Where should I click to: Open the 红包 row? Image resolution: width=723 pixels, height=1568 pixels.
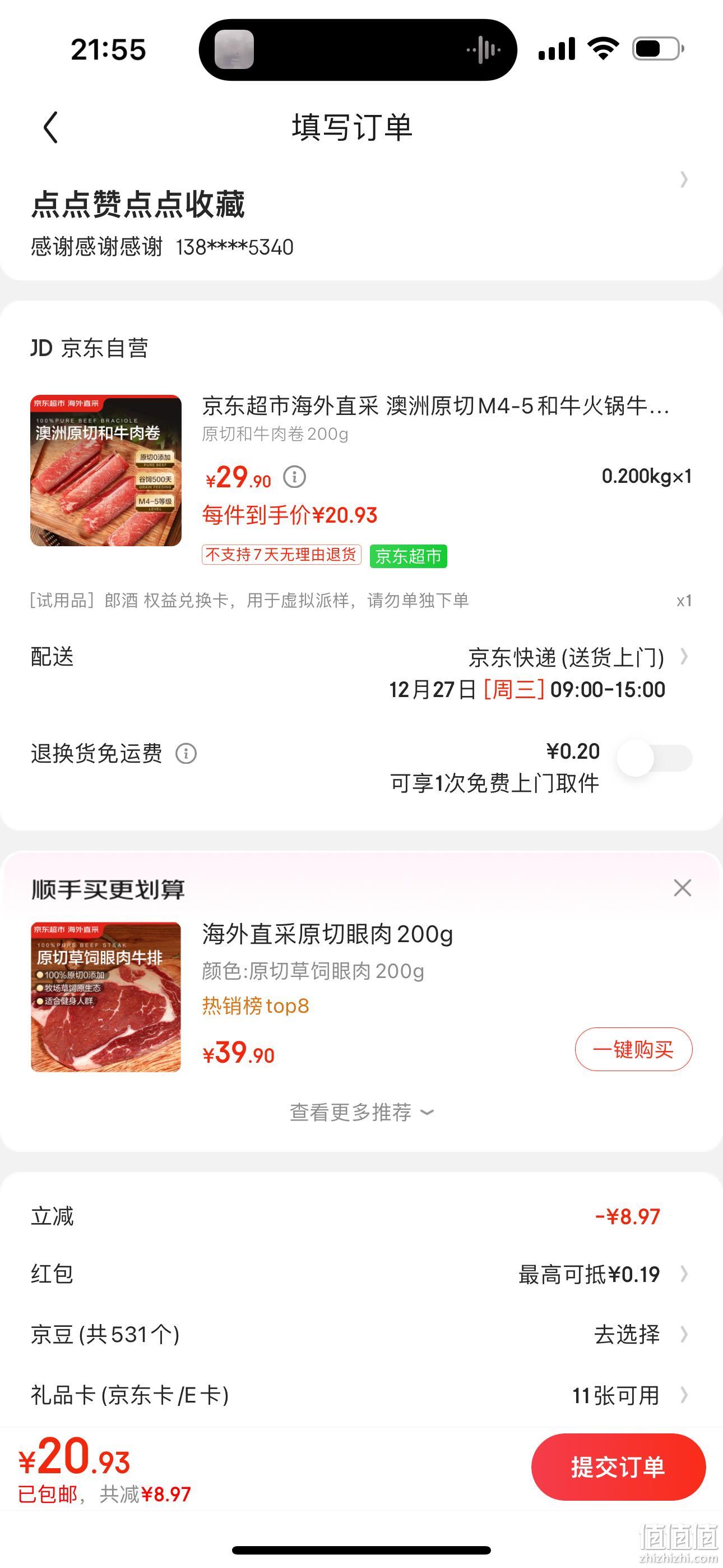[361, 1274]
